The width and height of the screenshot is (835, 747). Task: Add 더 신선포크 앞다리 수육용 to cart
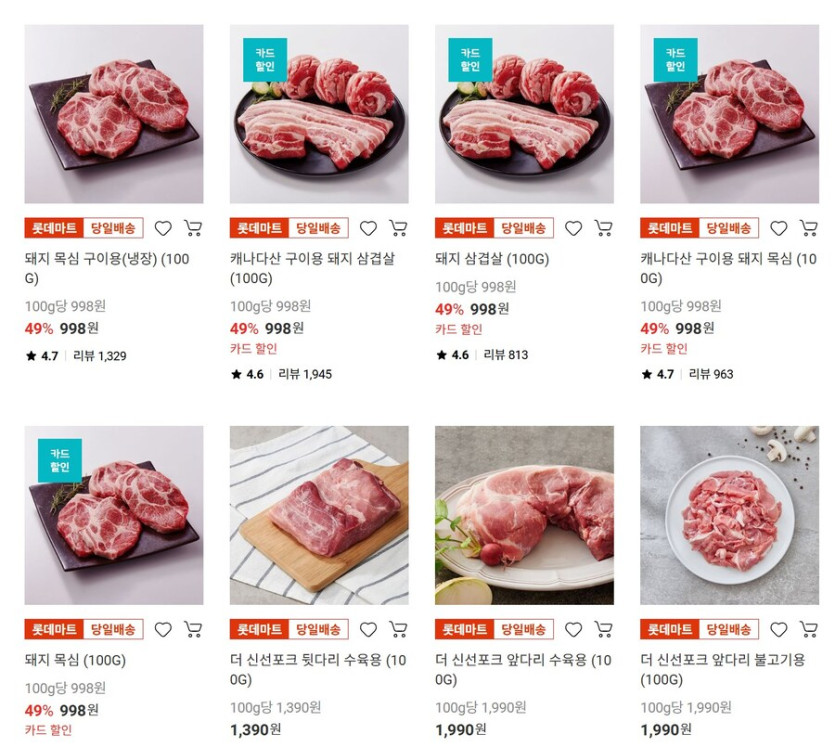603,630
